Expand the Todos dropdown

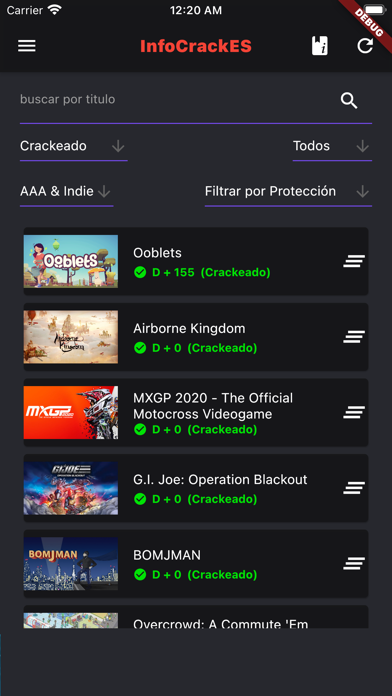pyautogui.click(x=332, y=146)
